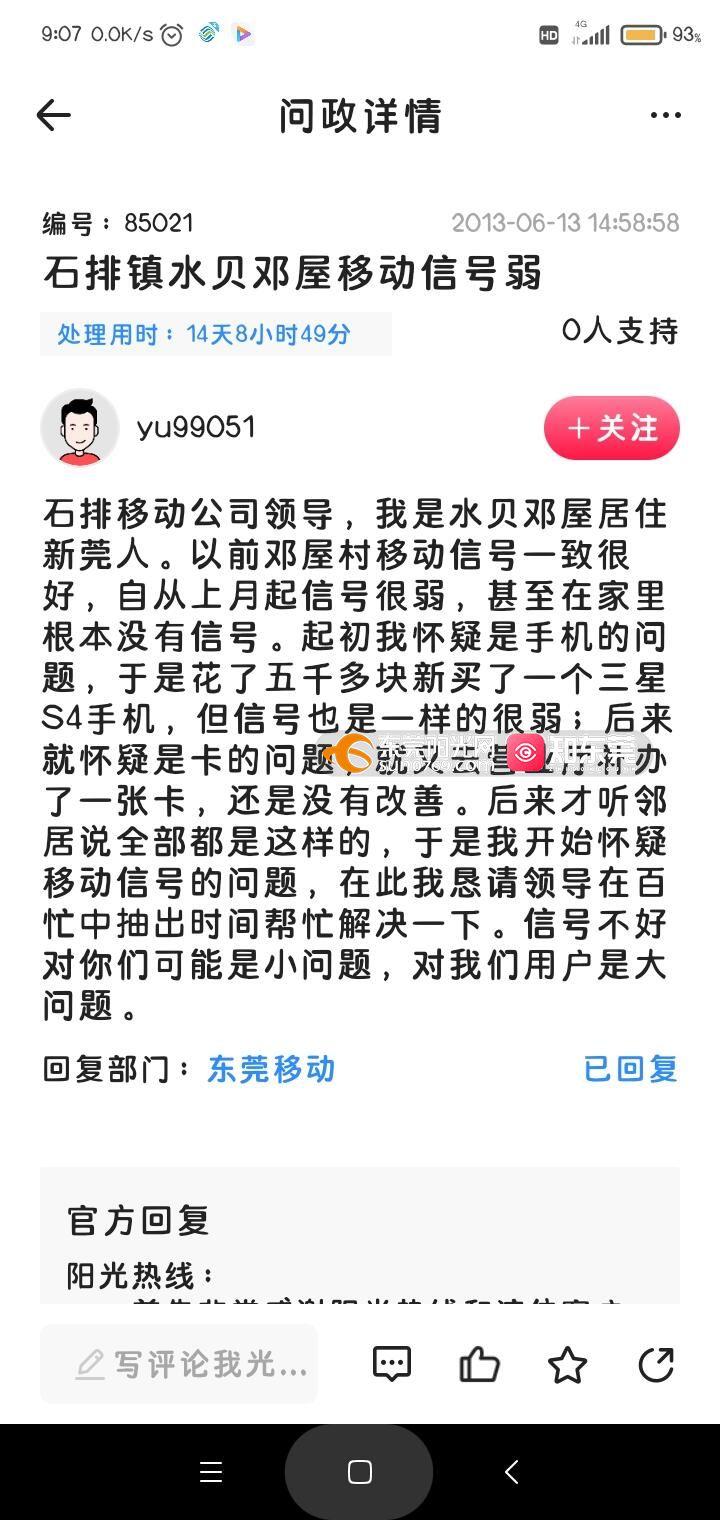Image resolution: width=720 pixels, height=1520 pixels.
Task: Tap the 写评论 comment input field
Action: (x=179, y=1364)
